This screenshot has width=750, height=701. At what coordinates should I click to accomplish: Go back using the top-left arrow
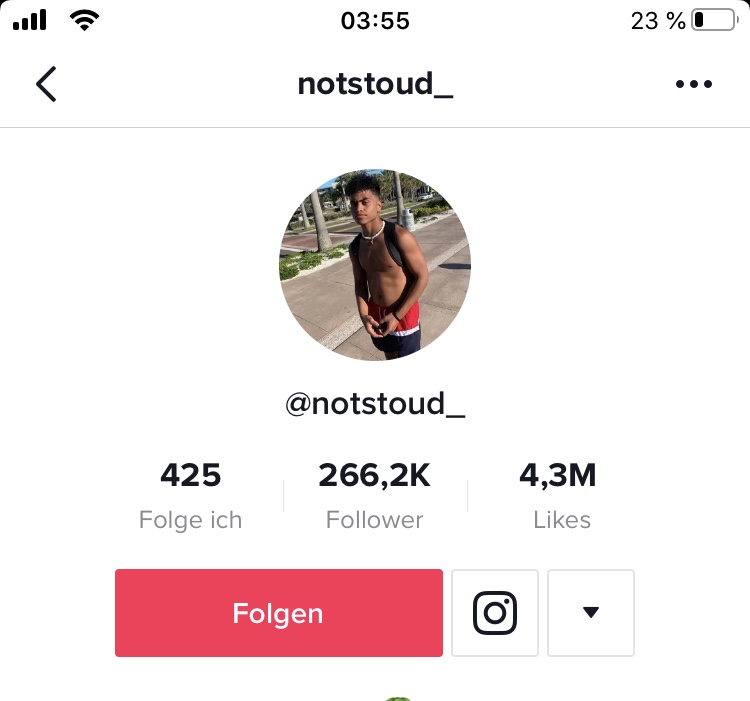(x=46, y=84)
